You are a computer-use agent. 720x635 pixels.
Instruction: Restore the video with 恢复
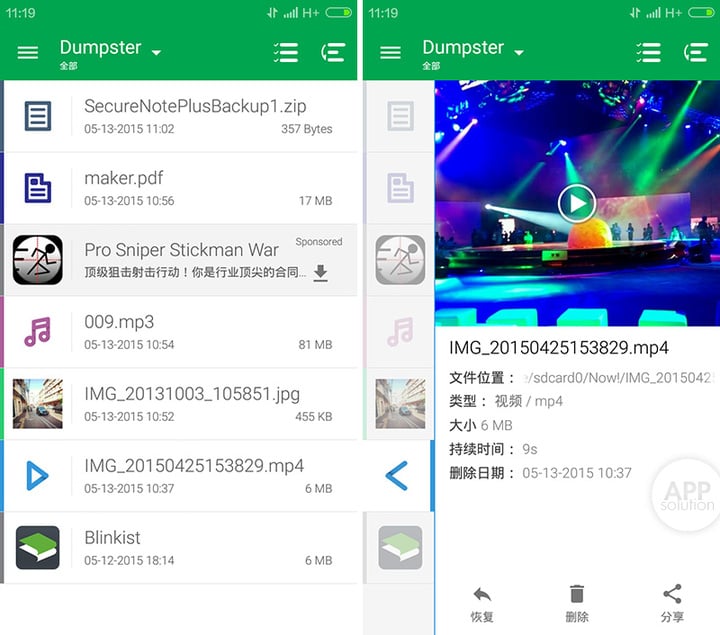pos(482,603)
